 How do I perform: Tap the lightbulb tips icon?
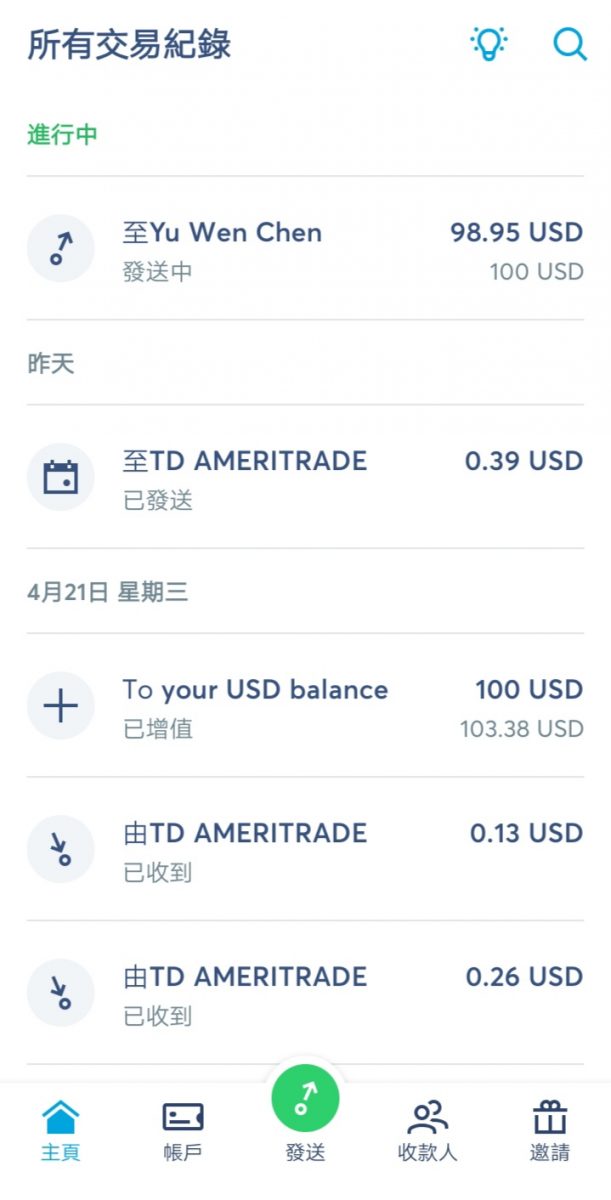tap(489, 43)
